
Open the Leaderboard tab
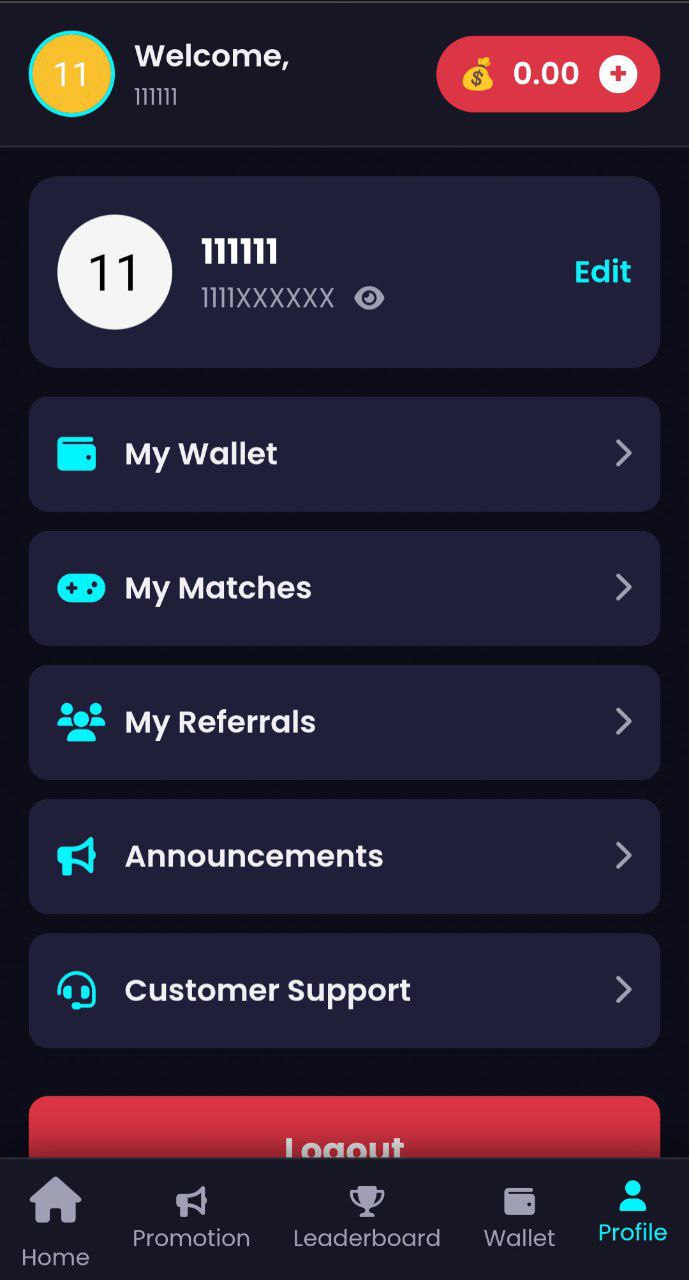click(x=366, y=1219)
